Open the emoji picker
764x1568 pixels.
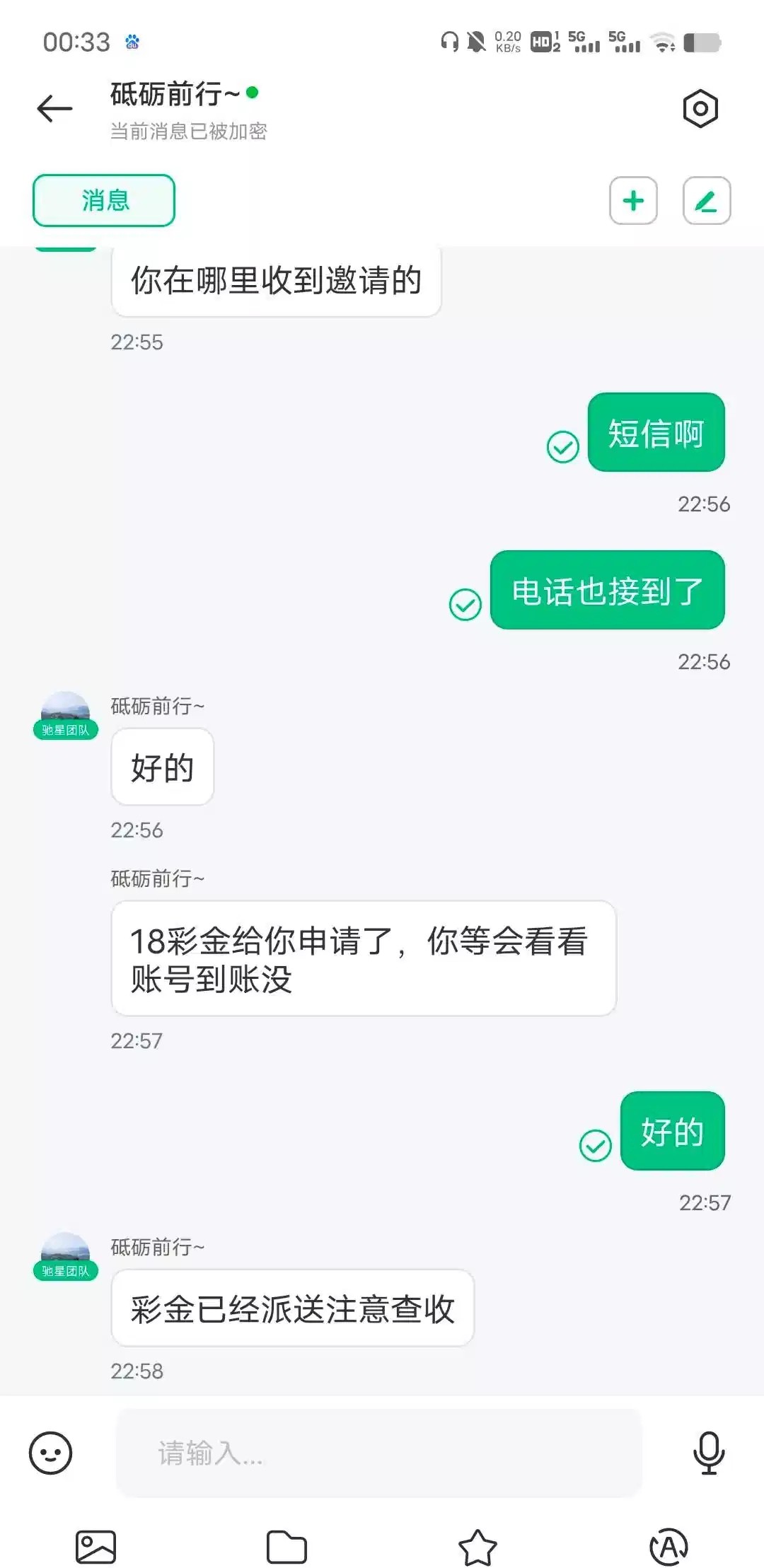[50, 1453]
